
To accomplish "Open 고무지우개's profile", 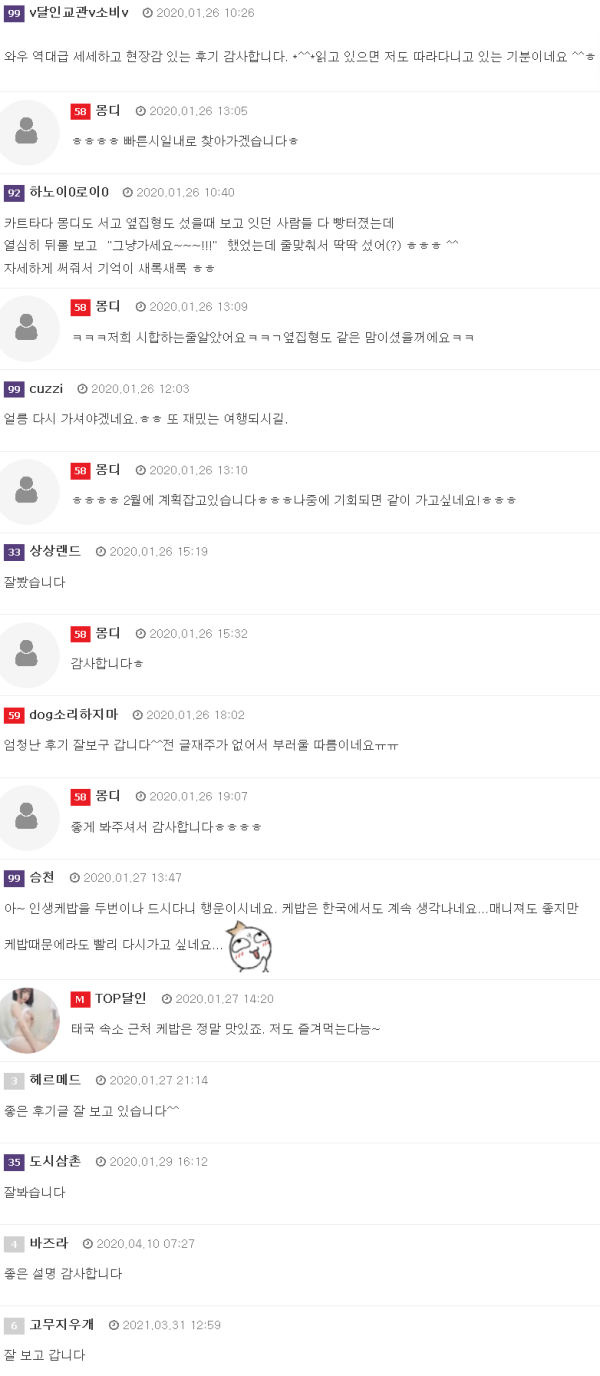I will (x=62, y=1324).
